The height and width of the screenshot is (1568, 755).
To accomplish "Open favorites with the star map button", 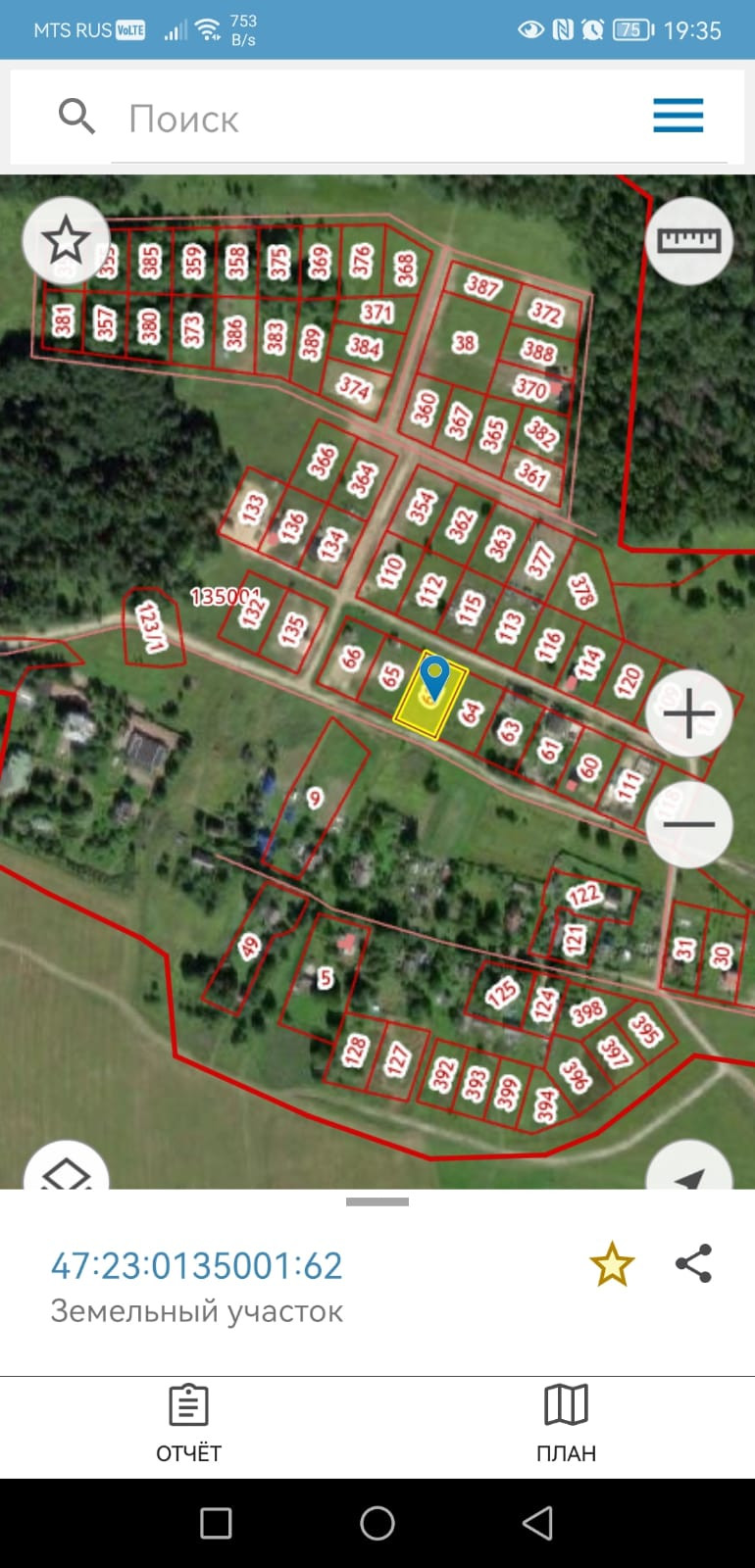I will [66, 240].
